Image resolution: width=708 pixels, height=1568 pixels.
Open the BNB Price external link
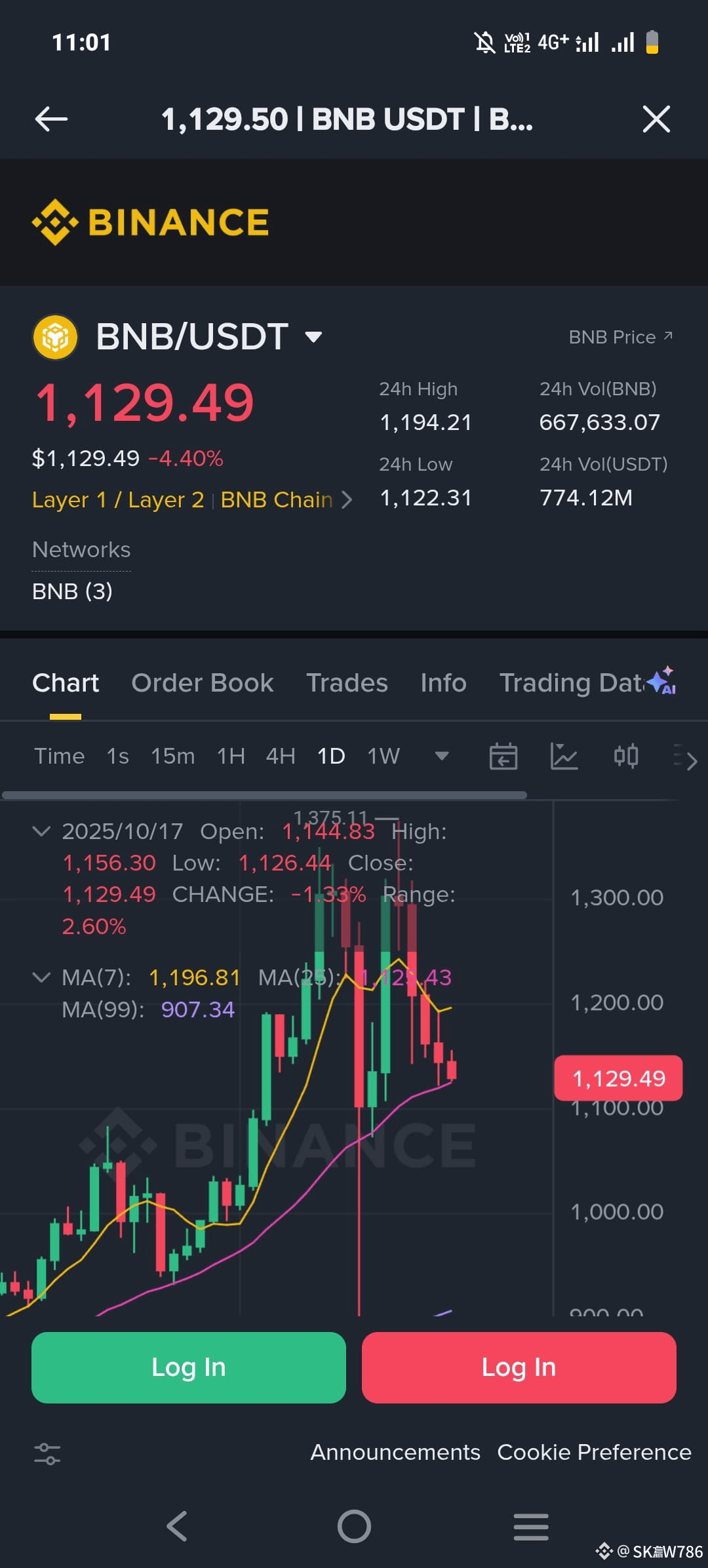pos(621,337)
